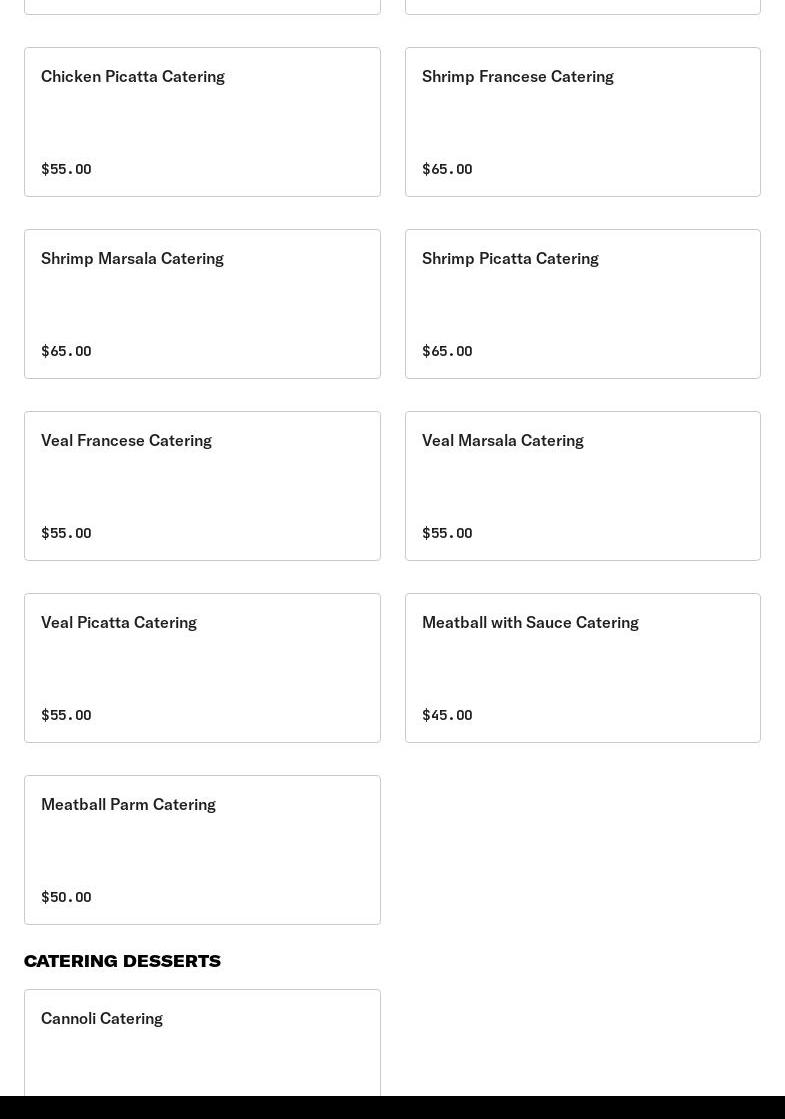785x1119 pixels.
Task: Open Shrimp Marsala Catering details
Action: [x=202, y=304]
